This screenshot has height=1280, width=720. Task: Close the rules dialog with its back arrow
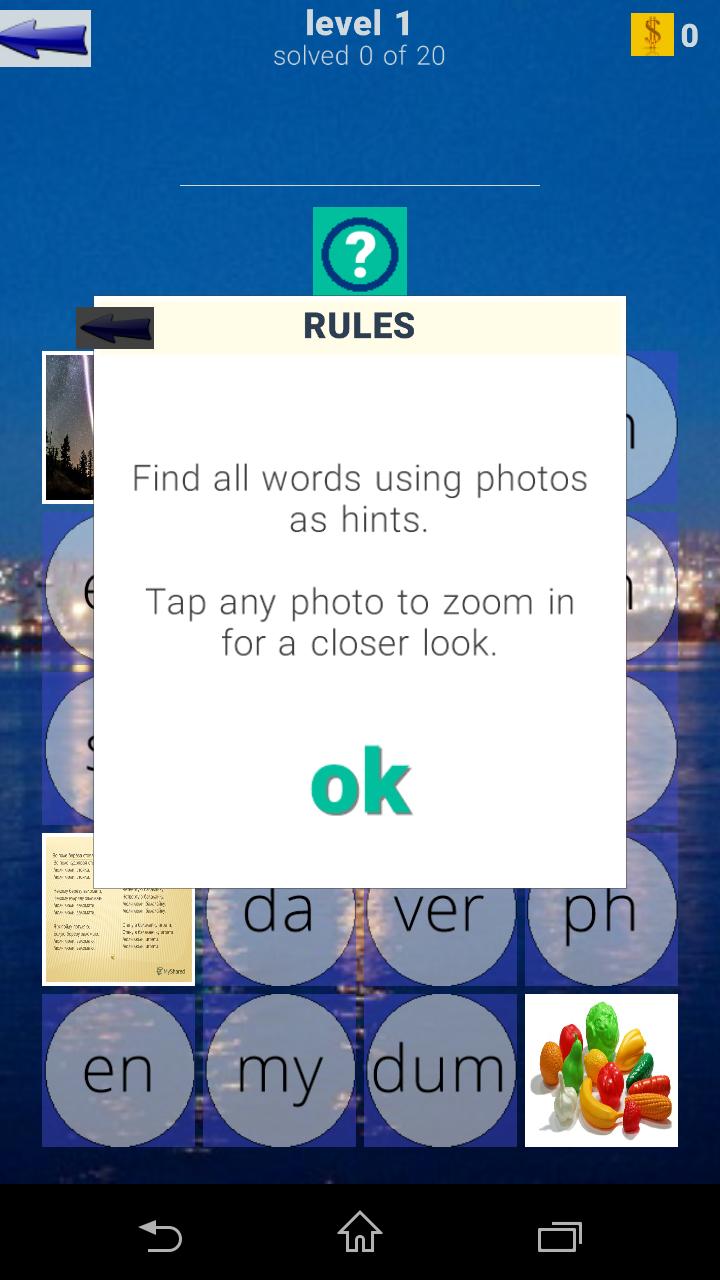click(115, 328)
